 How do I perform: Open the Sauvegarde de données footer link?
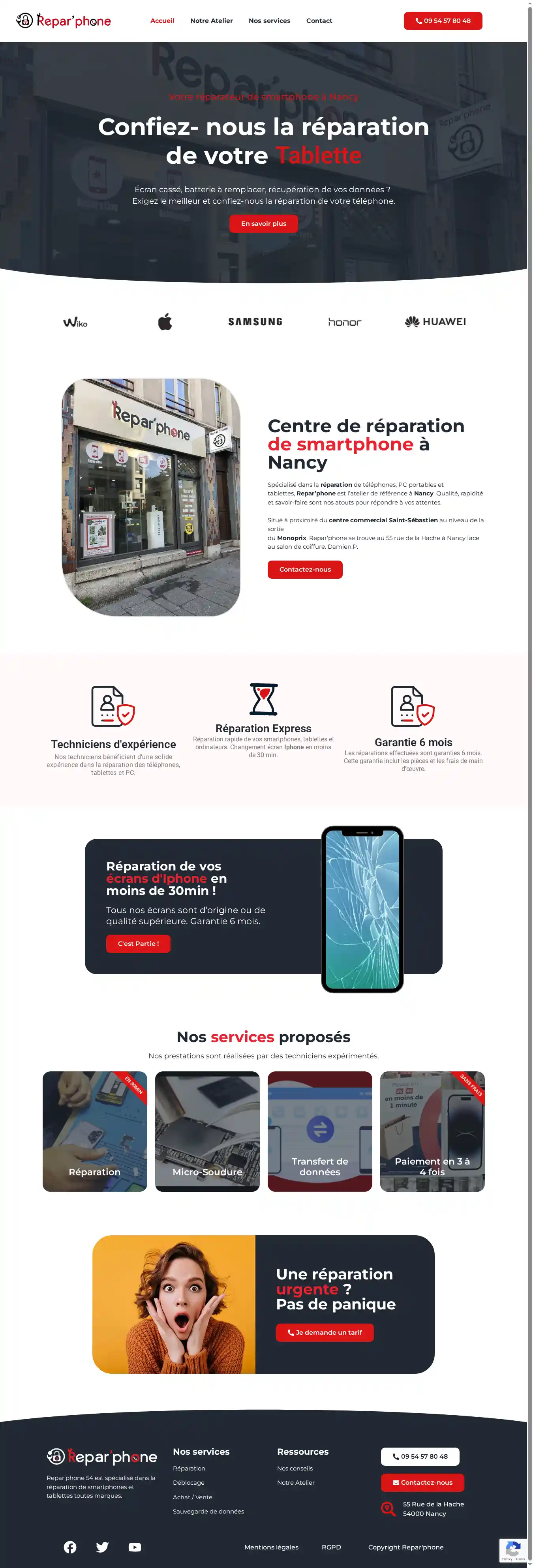208,1512
